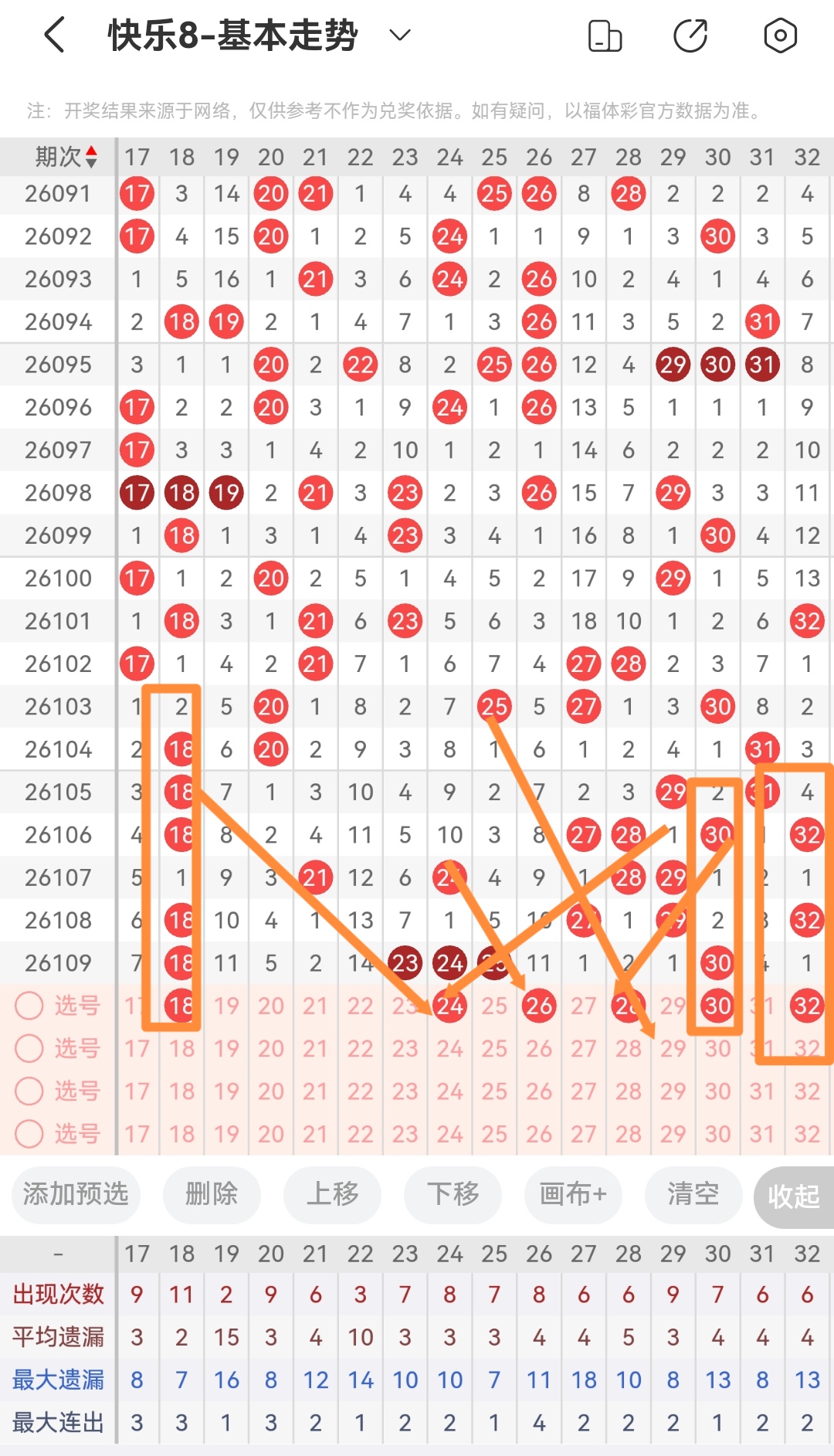
Task: Tap the 删除 button
Action: (212, 1194)
